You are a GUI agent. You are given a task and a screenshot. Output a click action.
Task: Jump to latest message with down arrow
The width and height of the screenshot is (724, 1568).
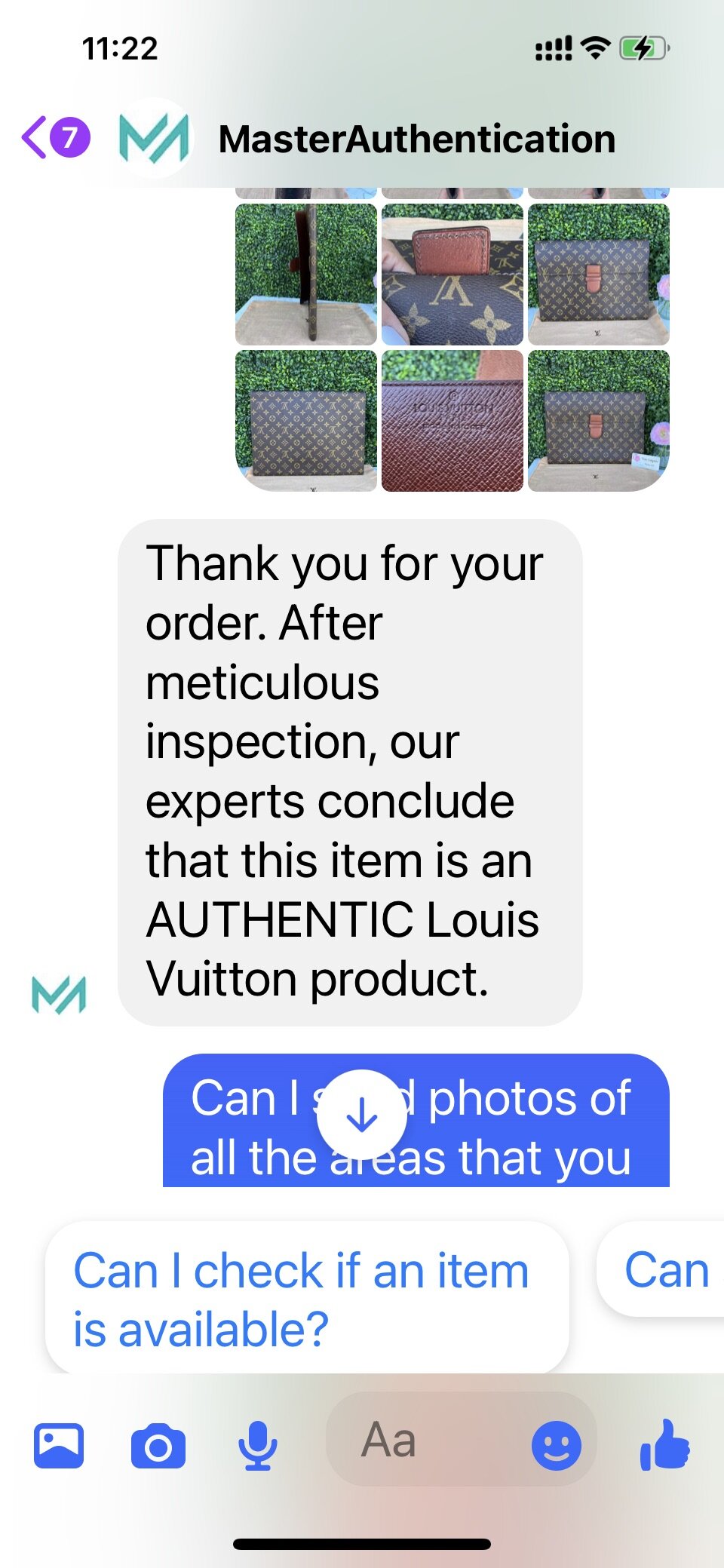click(362, 1114)
